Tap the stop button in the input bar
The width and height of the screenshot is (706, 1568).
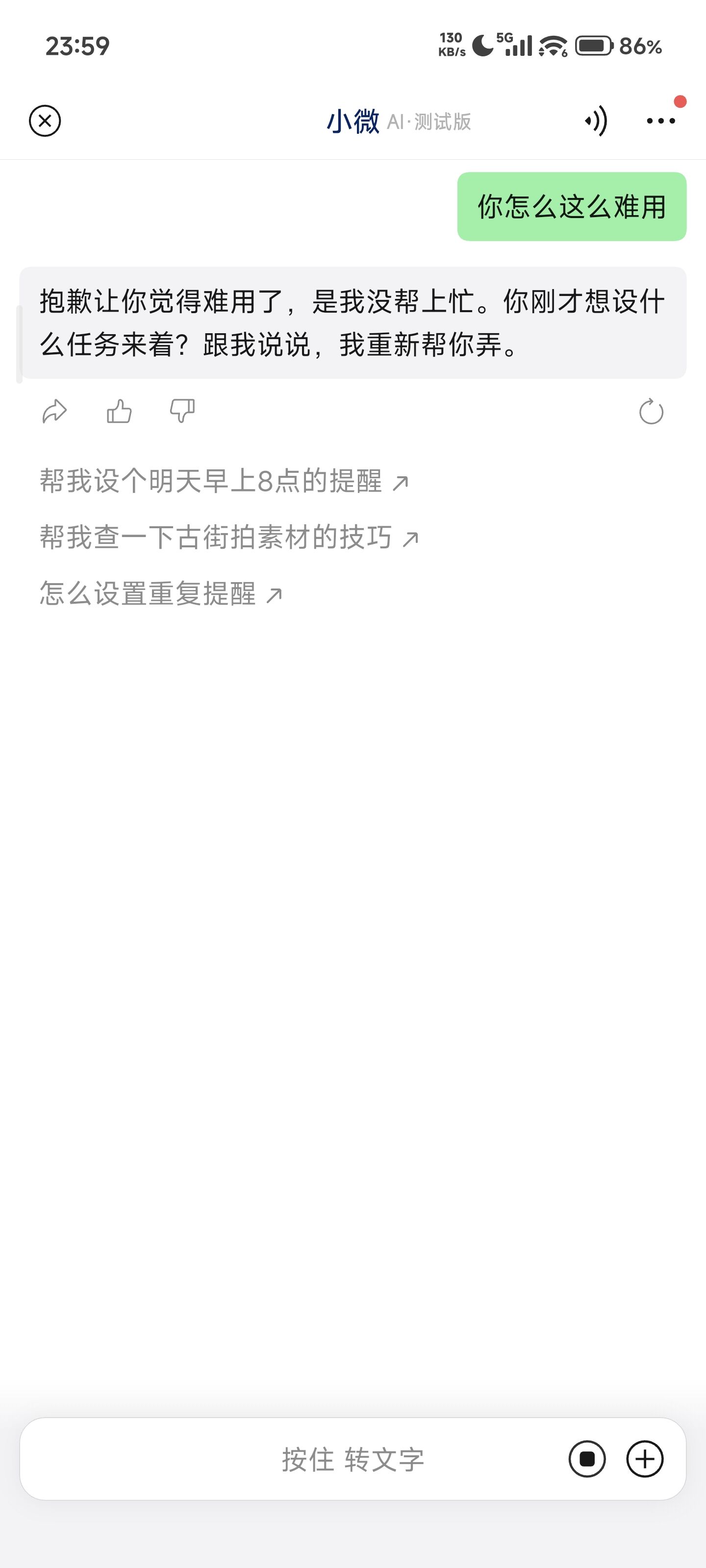(x=587, y=1459)
